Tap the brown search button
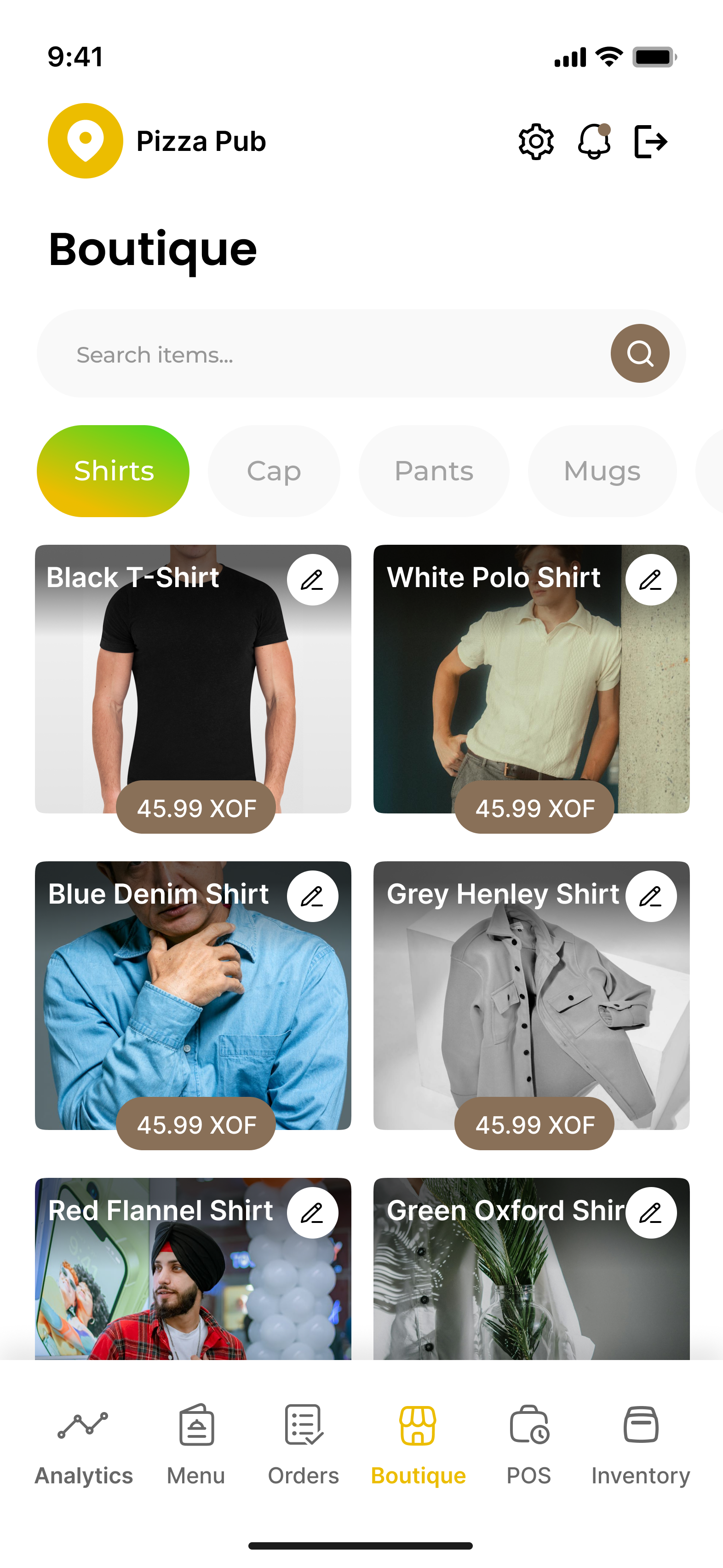The width and height of the screenshot is (723, 1568). [640, 354]
